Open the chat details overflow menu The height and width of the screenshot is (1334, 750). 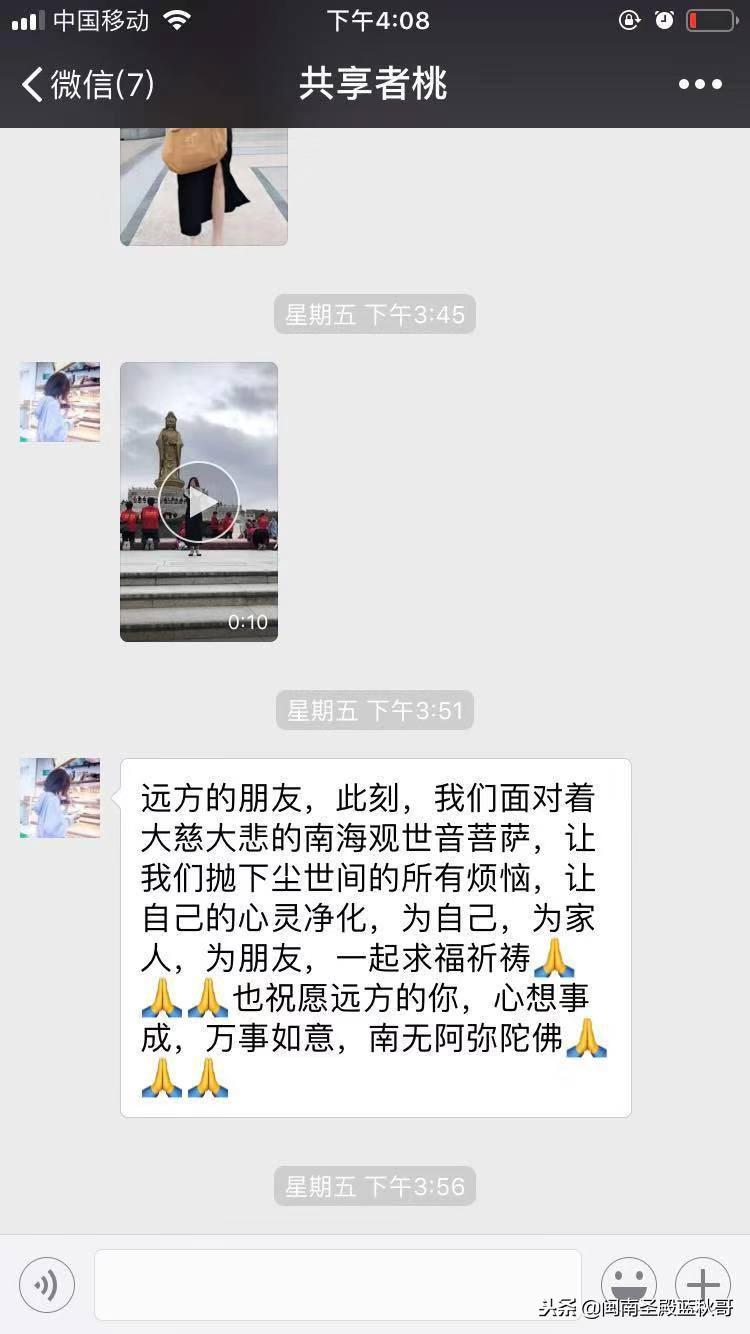pos(700,84)
